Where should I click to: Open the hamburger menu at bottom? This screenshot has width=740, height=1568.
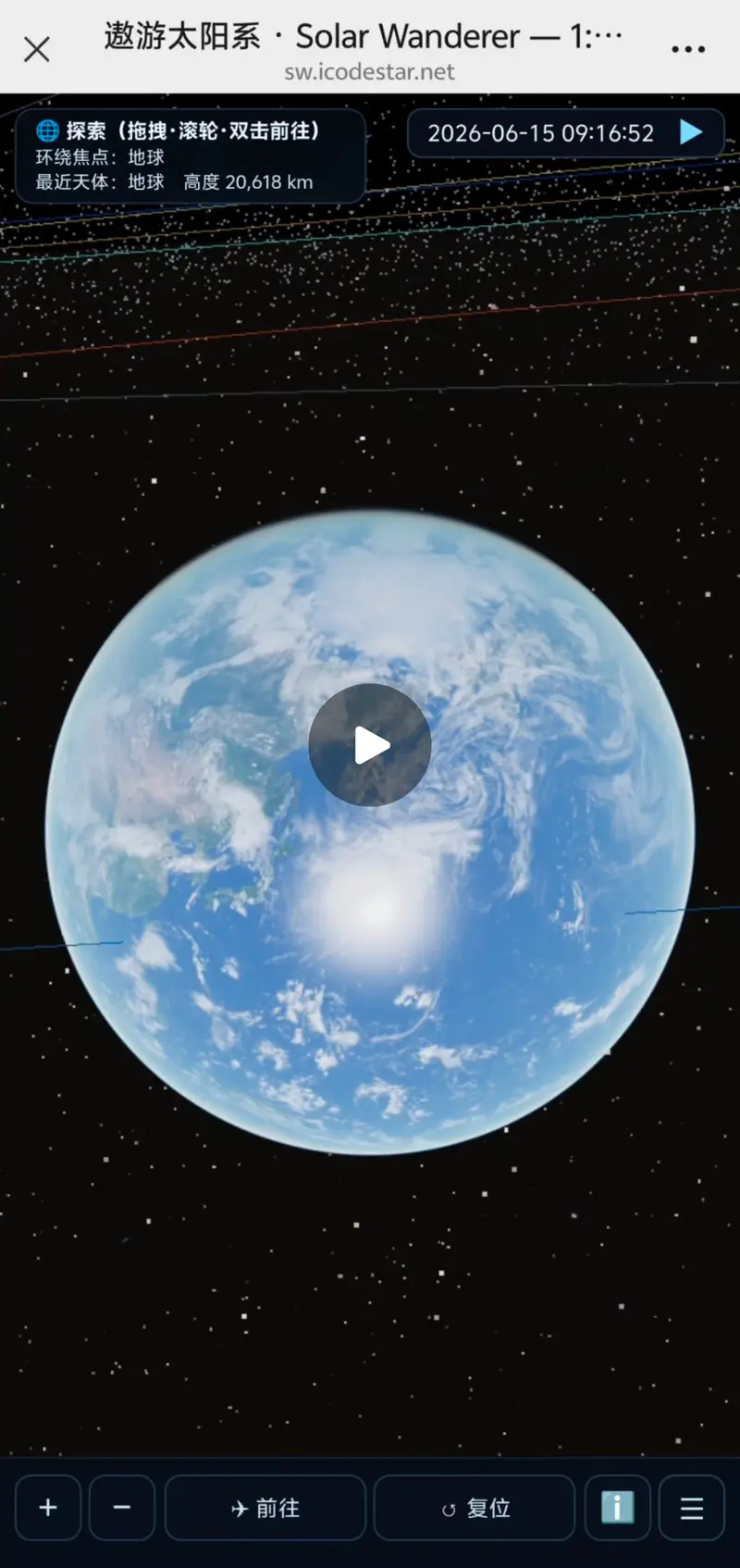click(x=692, y=1508)
